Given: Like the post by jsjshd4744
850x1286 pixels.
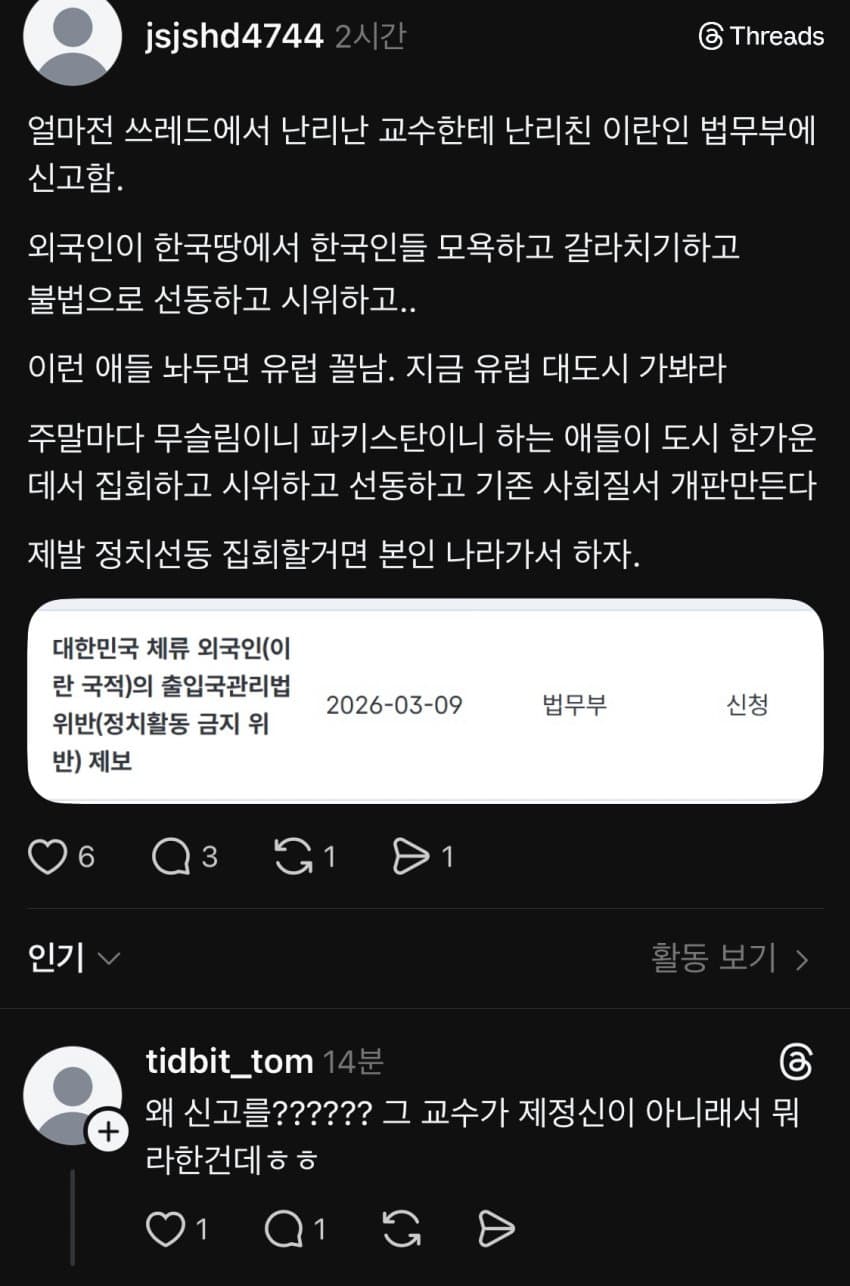Looking at the screenshot, I should click(x=47, y=856).
